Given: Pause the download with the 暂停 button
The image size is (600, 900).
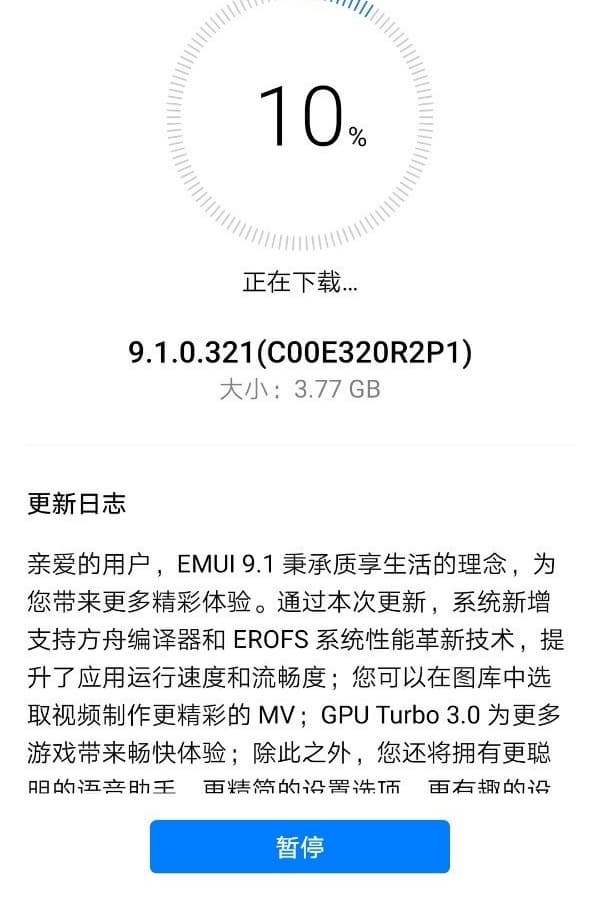Looking at the screenshot, I should click(x=300, y=846).
